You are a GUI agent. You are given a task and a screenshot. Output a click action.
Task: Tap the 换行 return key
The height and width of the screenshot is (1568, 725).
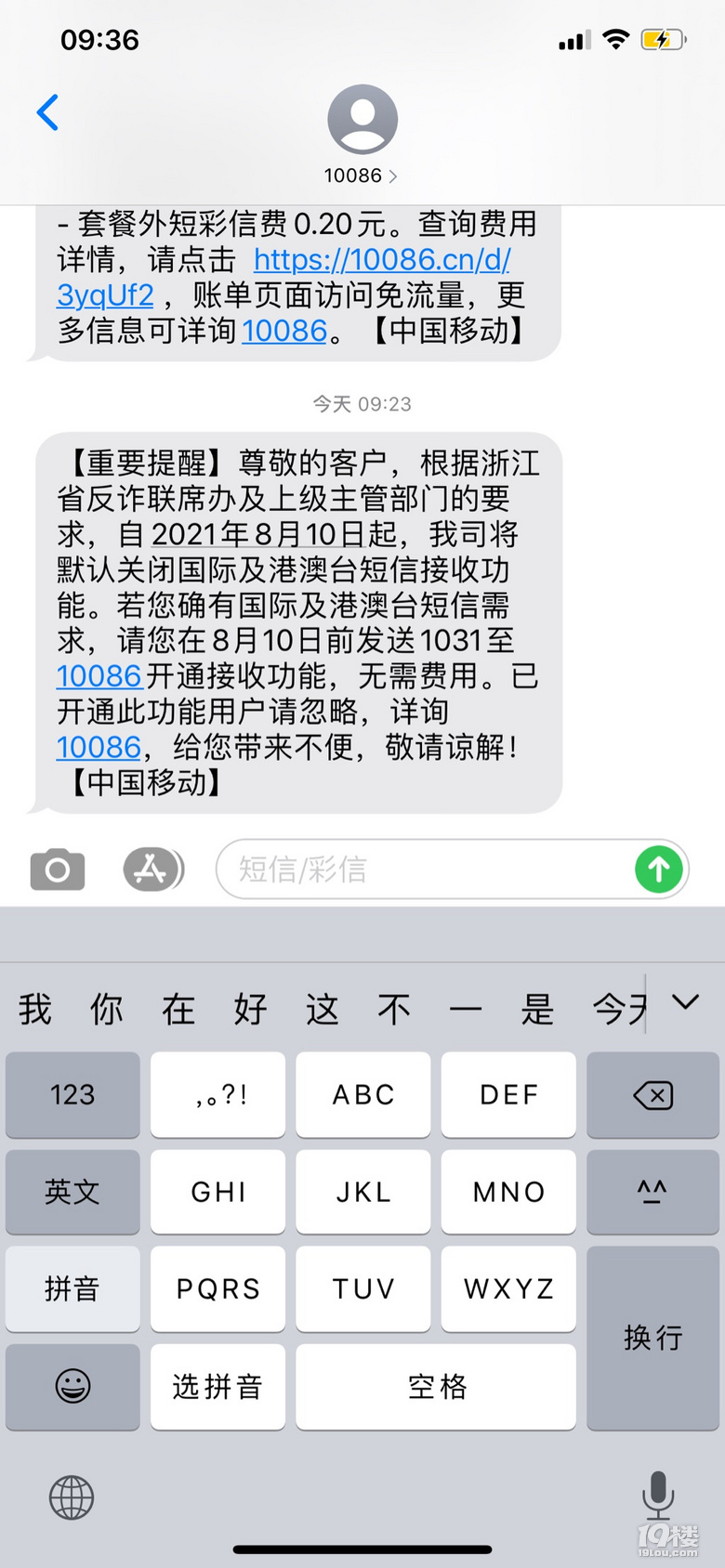(652, 1337)
